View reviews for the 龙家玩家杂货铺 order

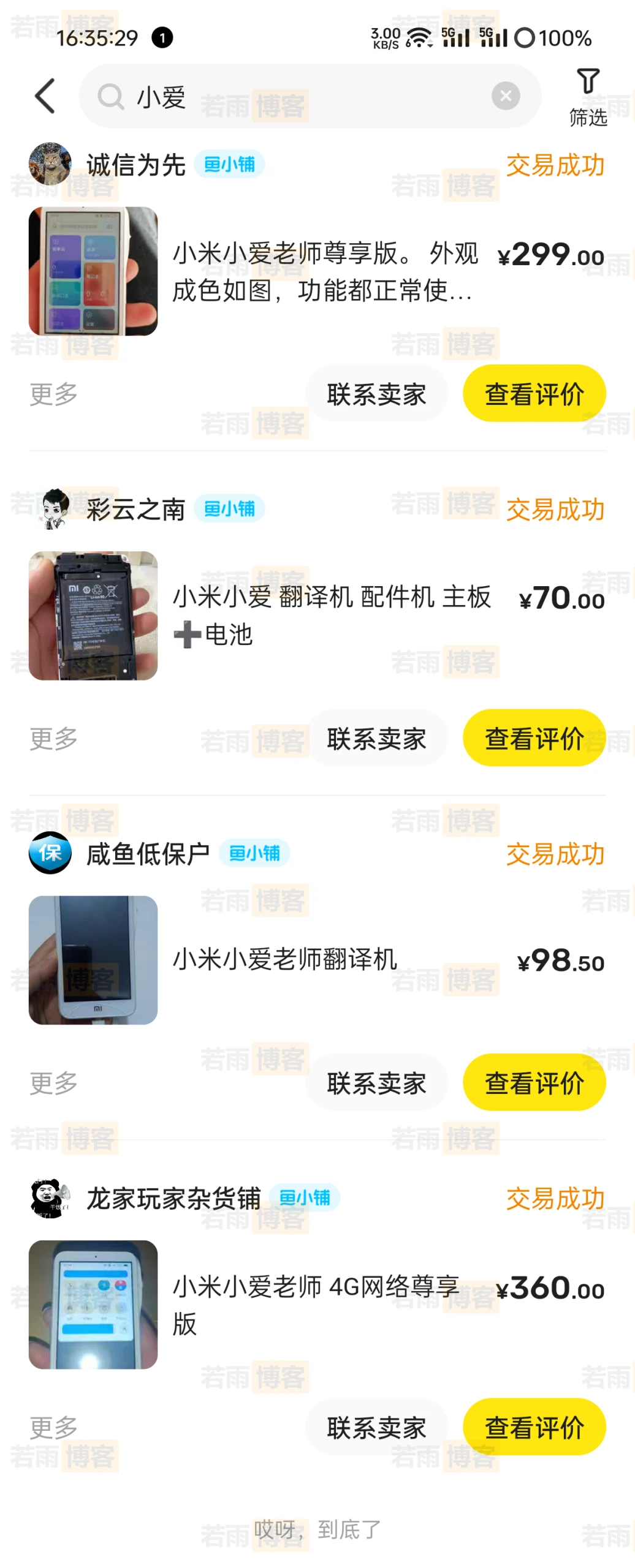click(534, 1427)
